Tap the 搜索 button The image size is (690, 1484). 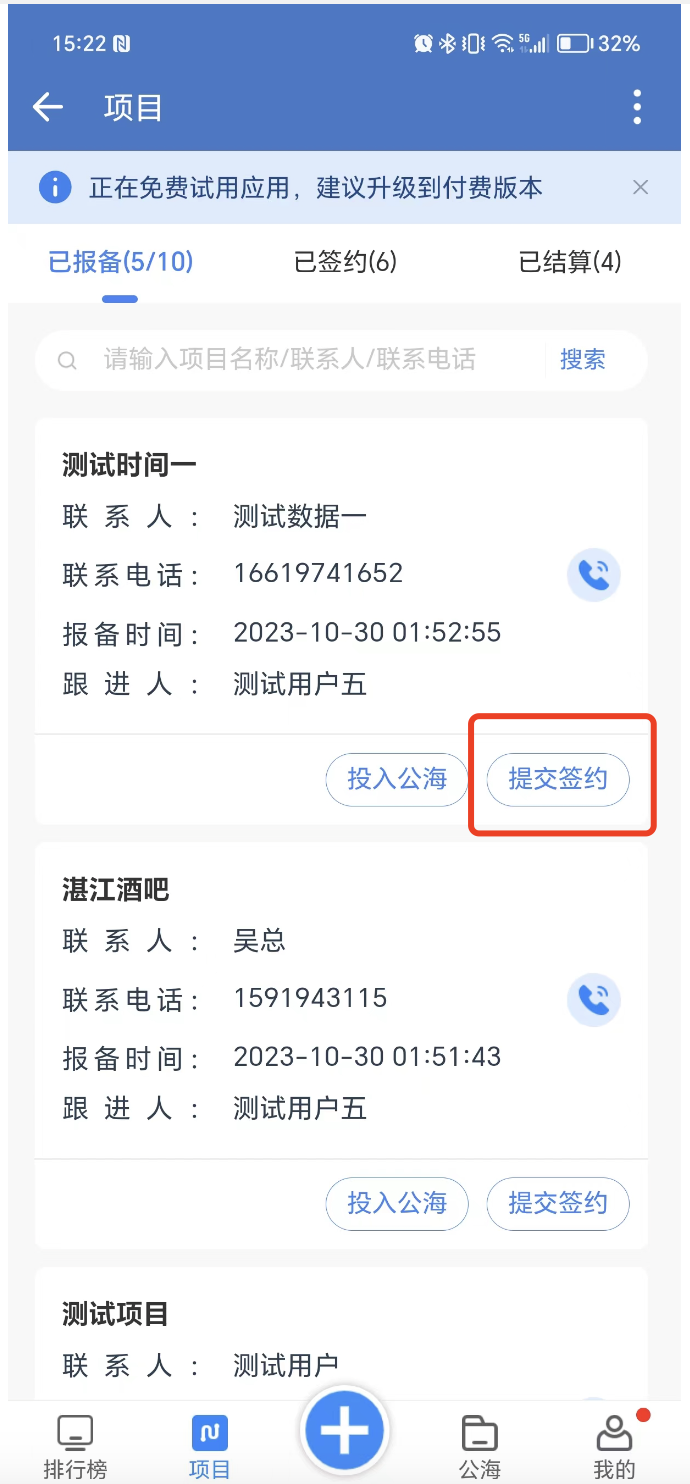tap(582, 360)
